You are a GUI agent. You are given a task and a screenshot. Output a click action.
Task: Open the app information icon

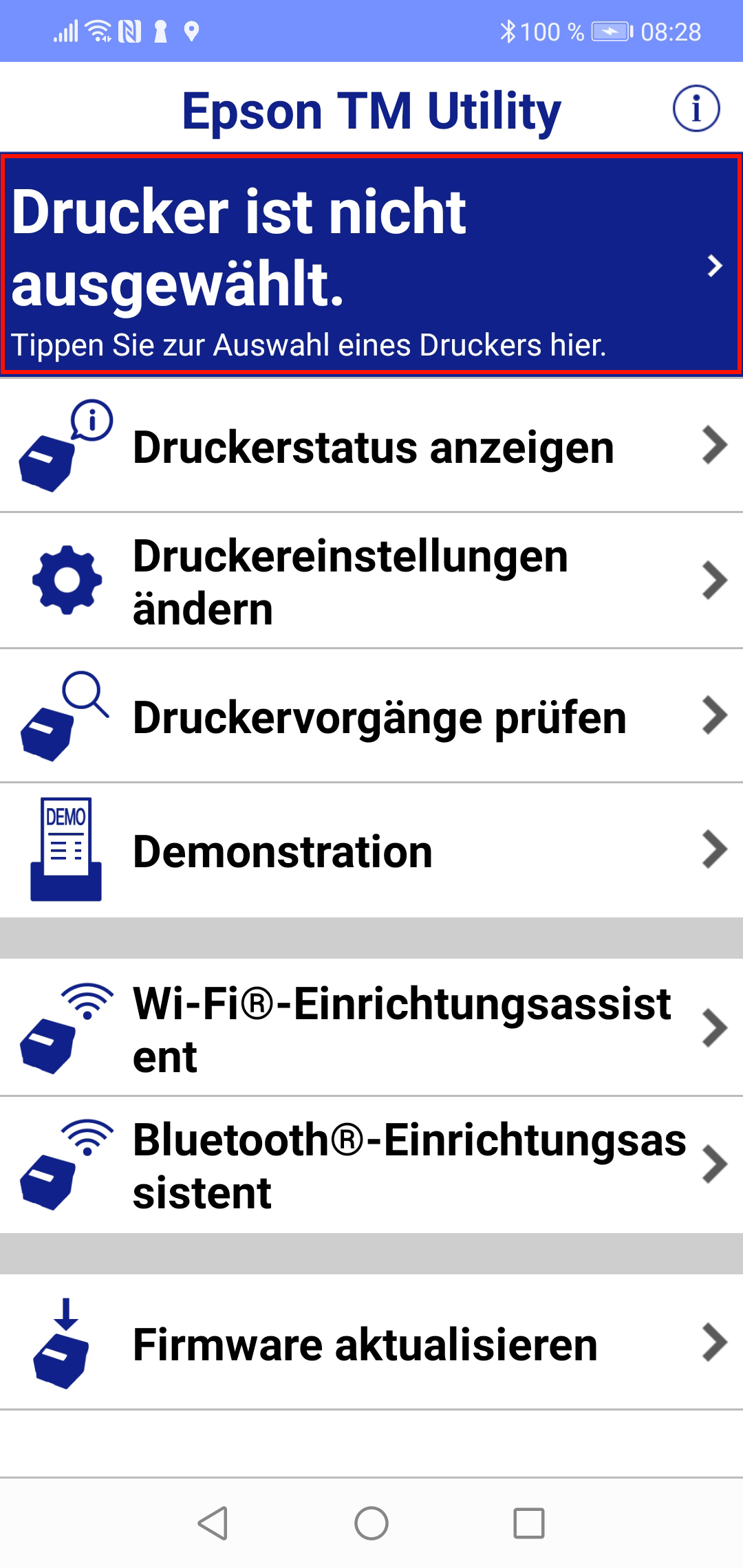[696, 109]
